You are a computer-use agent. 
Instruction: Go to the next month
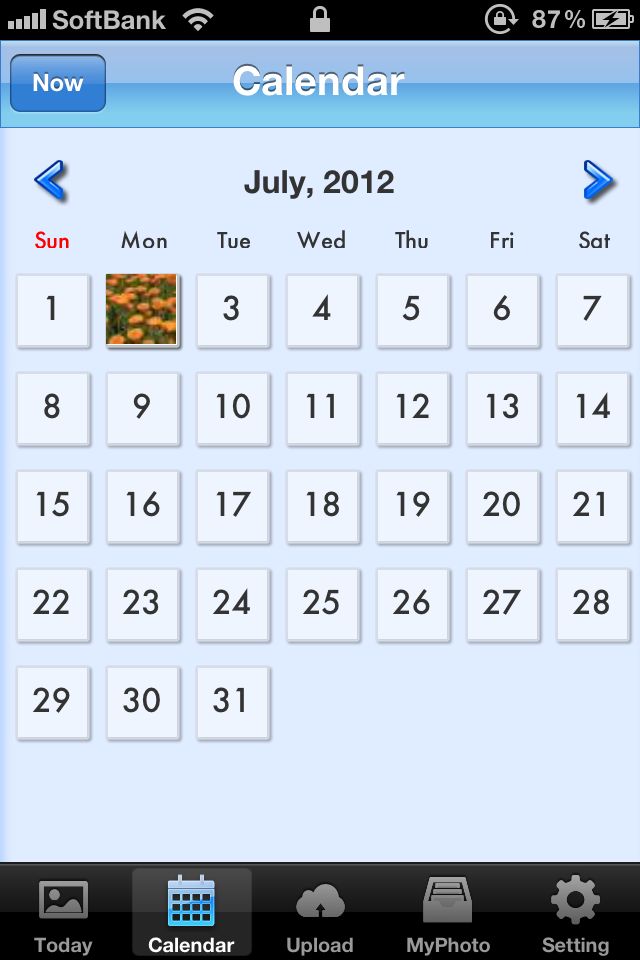[x=597, y=181]
